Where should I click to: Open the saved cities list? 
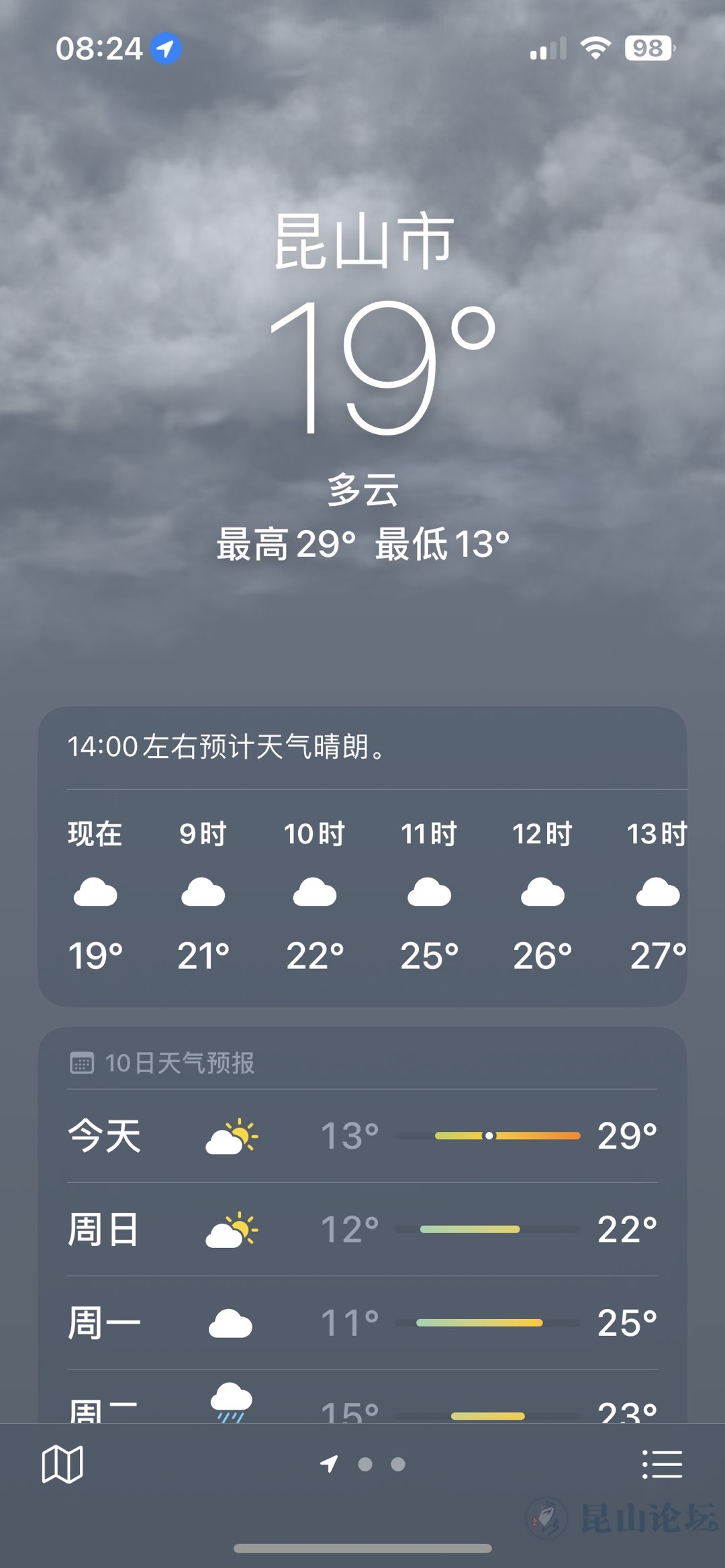[662, 1464]
